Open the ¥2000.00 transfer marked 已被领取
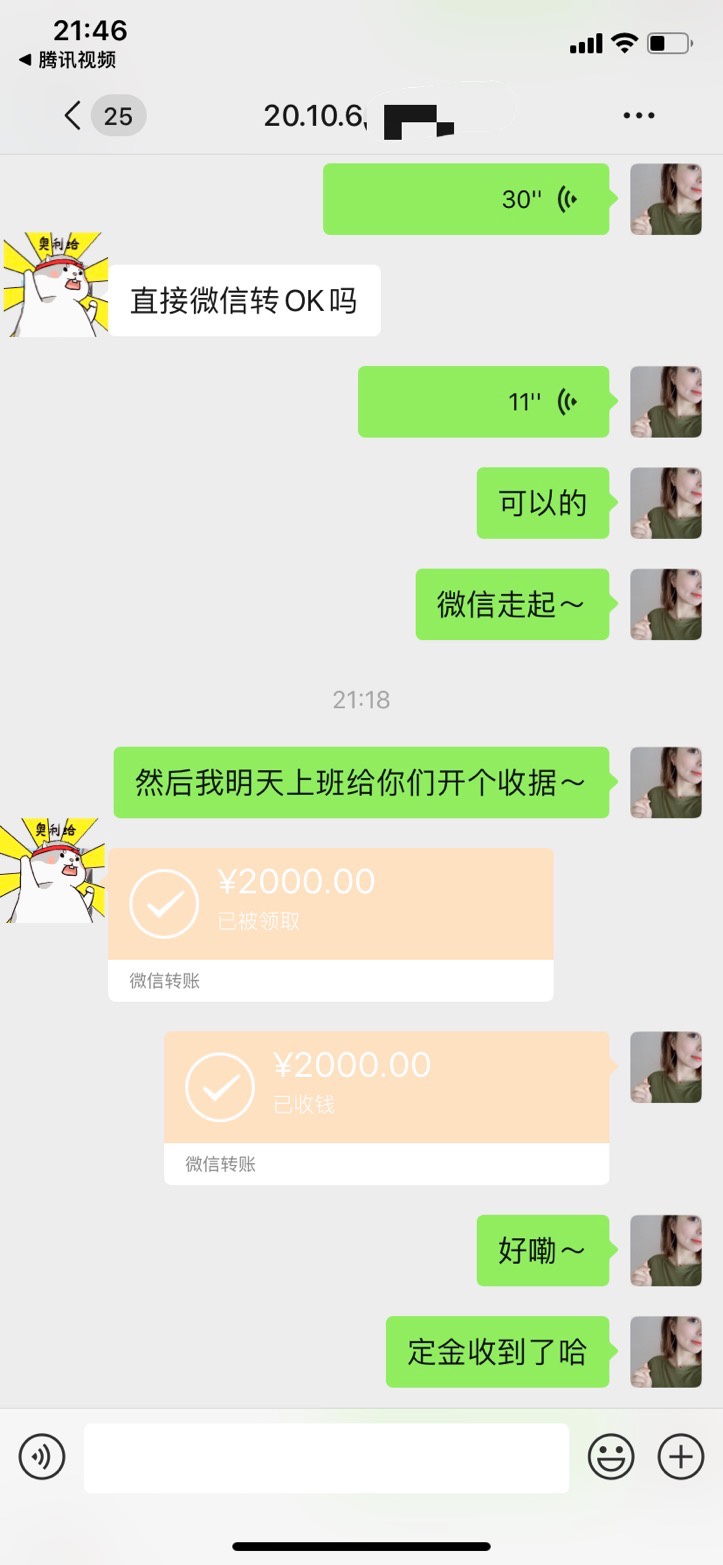Viewport: 723px width, 1565px height. click(x=330, y=924)
